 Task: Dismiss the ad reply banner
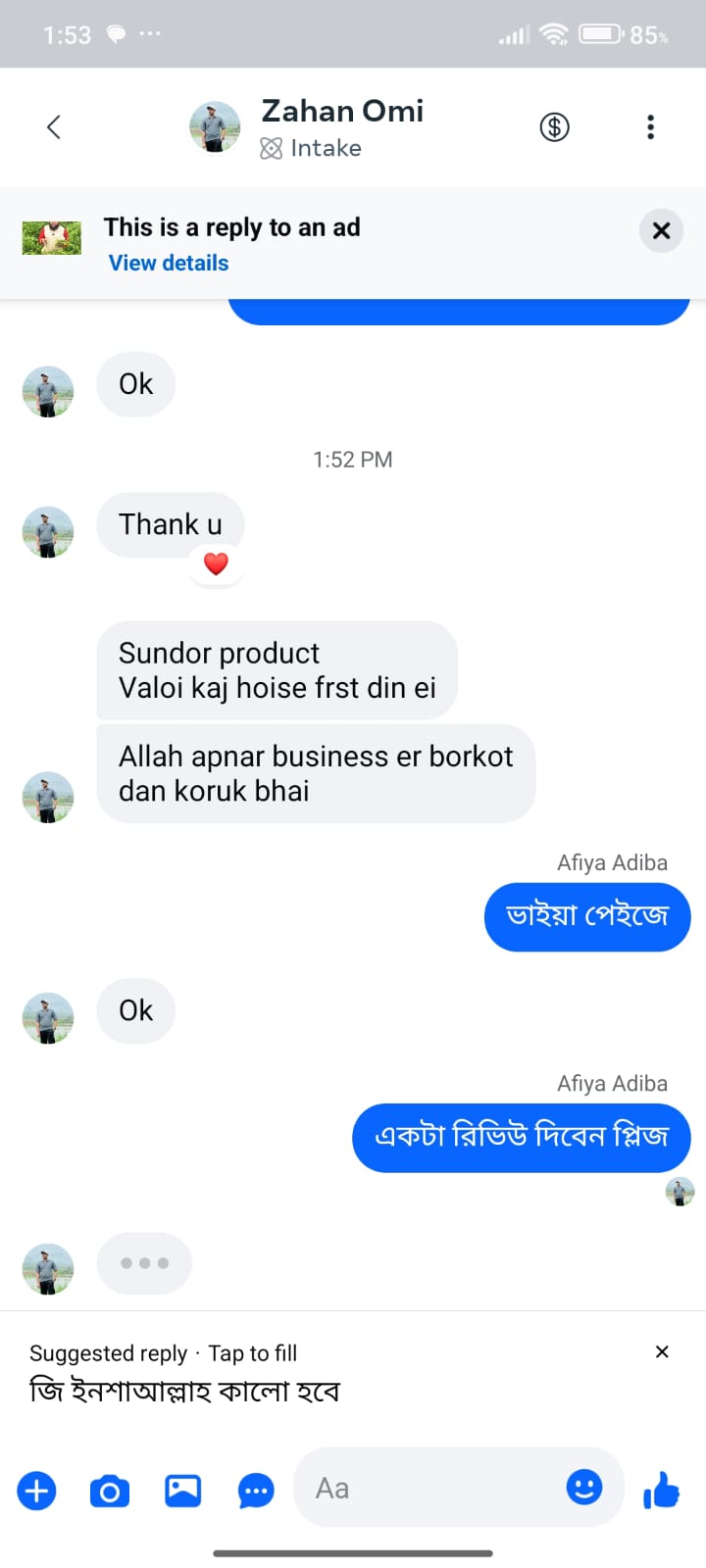(x=661, y=230)
